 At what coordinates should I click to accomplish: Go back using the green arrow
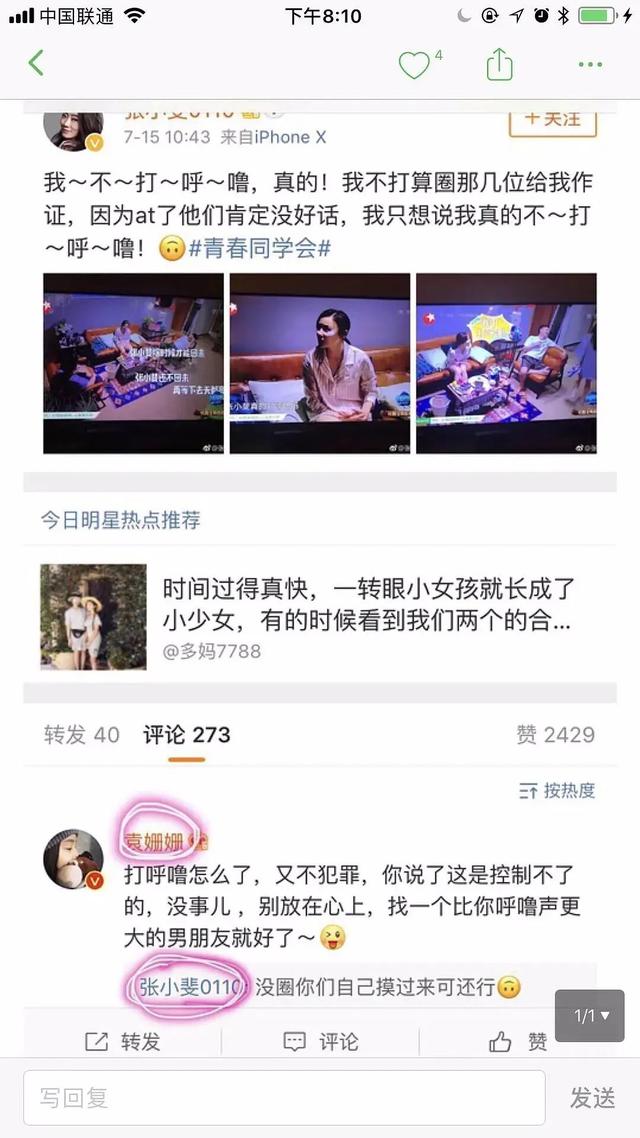click(36, 64)
